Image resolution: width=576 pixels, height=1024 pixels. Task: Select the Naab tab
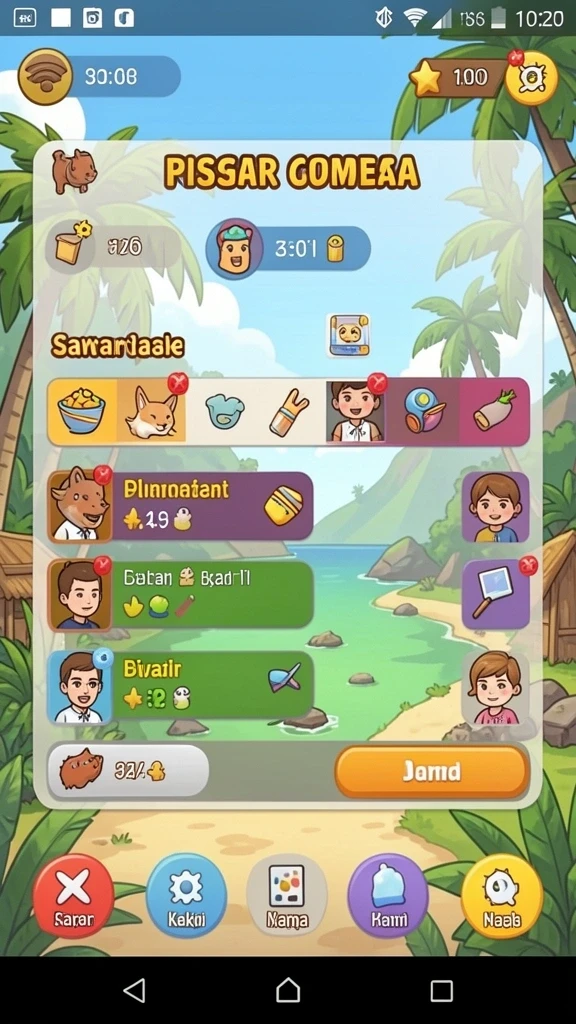click(x=502, y=895)
